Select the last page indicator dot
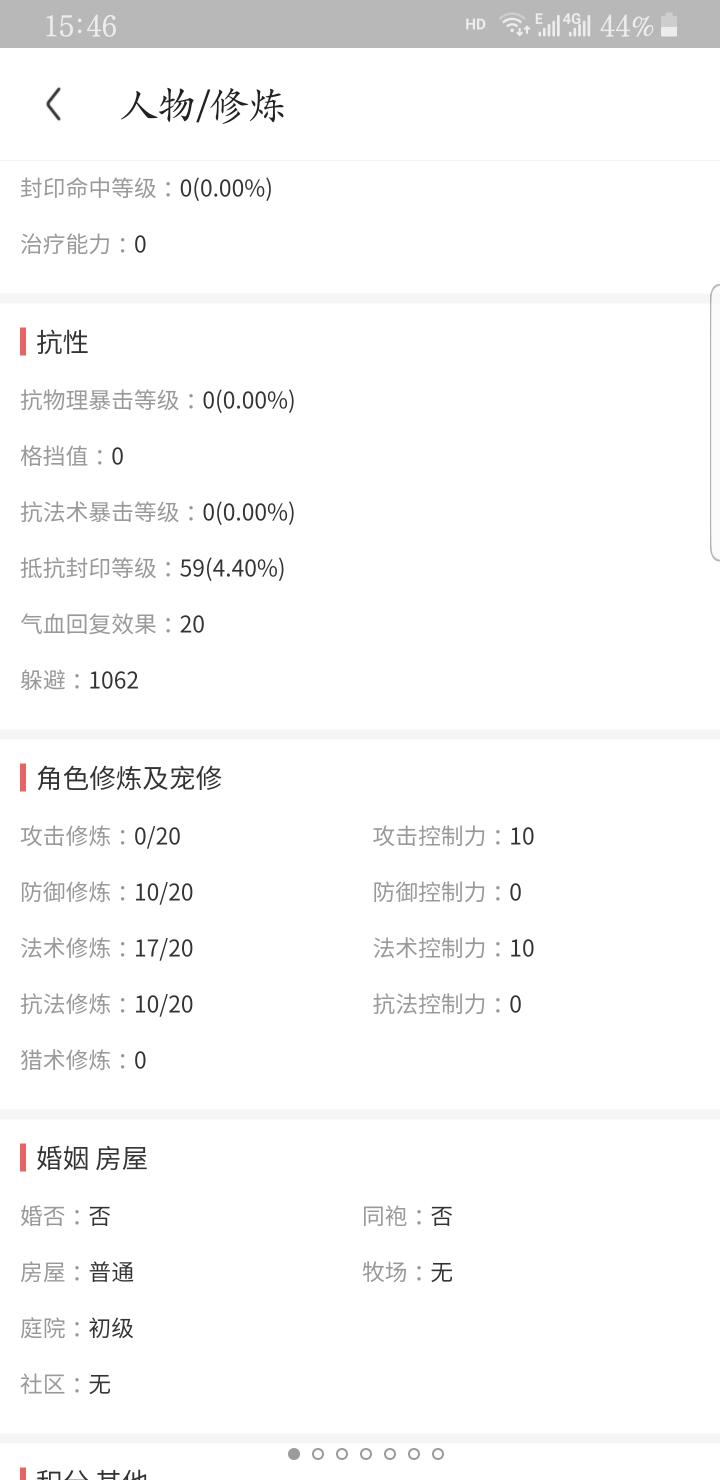 tap(438, 1454)
